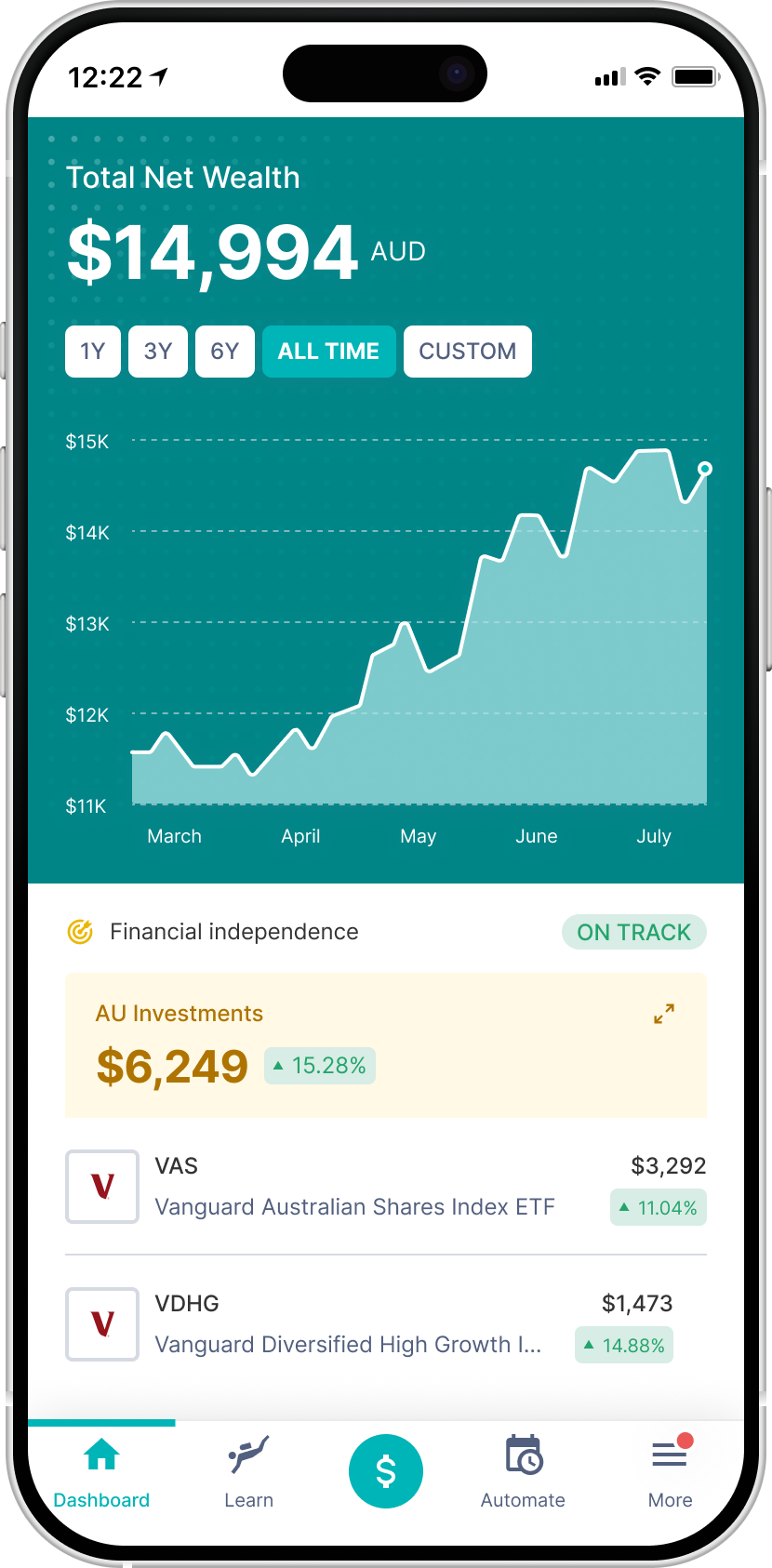Switch chart to 3Y range
772x1568 pixels.
(158, 352)
